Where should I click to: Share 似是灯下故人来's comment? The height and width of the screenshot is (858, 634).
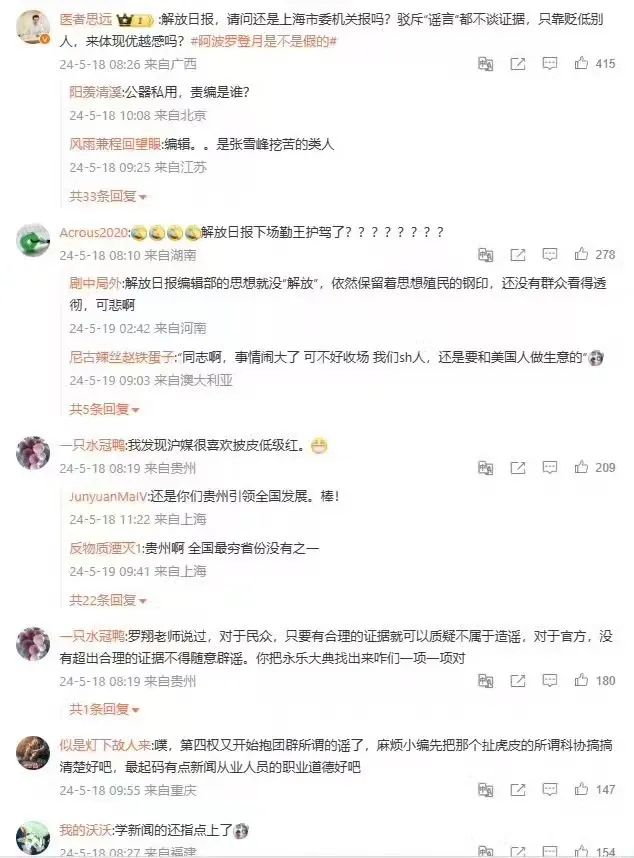pyautogui.click(x=518, y=790)
